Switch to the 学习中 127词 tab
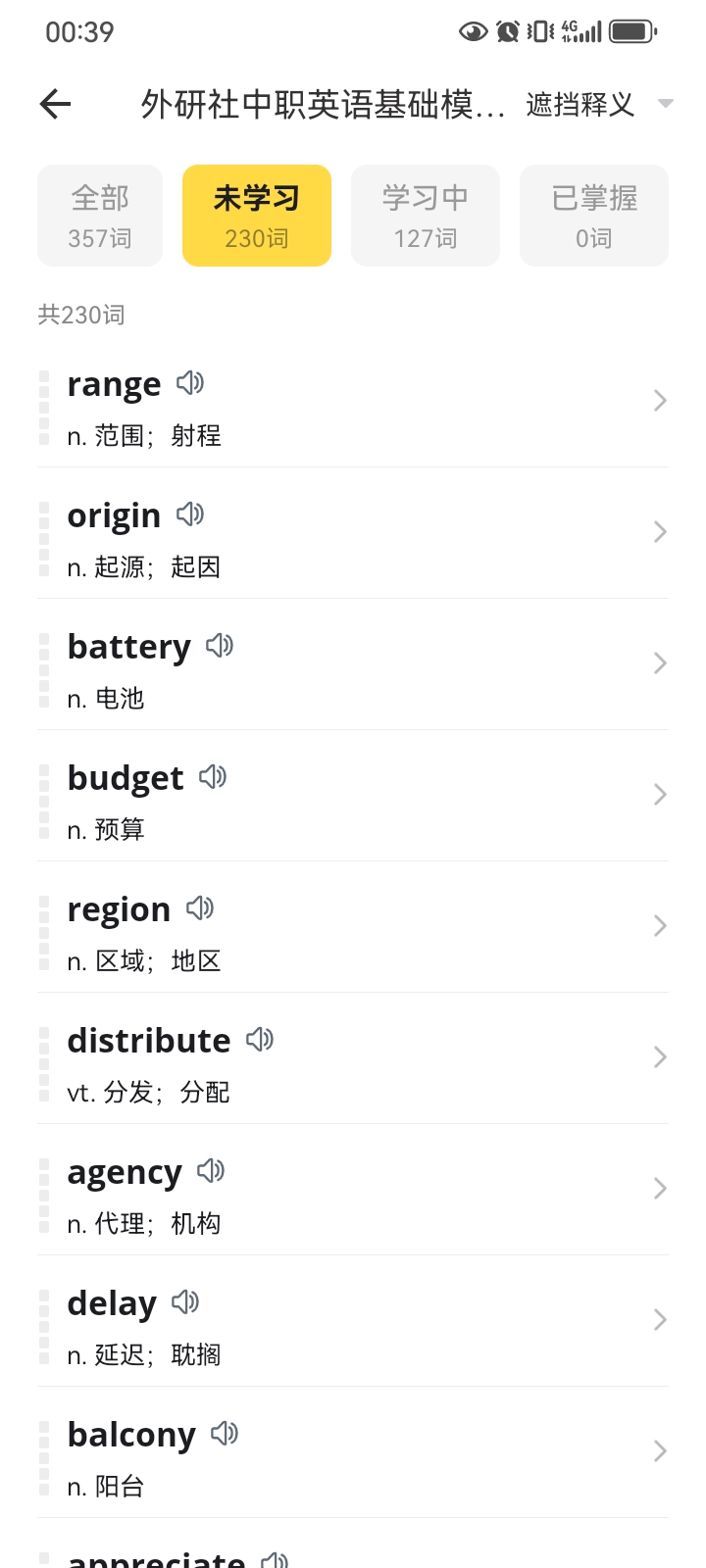The height and width of the screenshot is (1568, 706). 426,216
